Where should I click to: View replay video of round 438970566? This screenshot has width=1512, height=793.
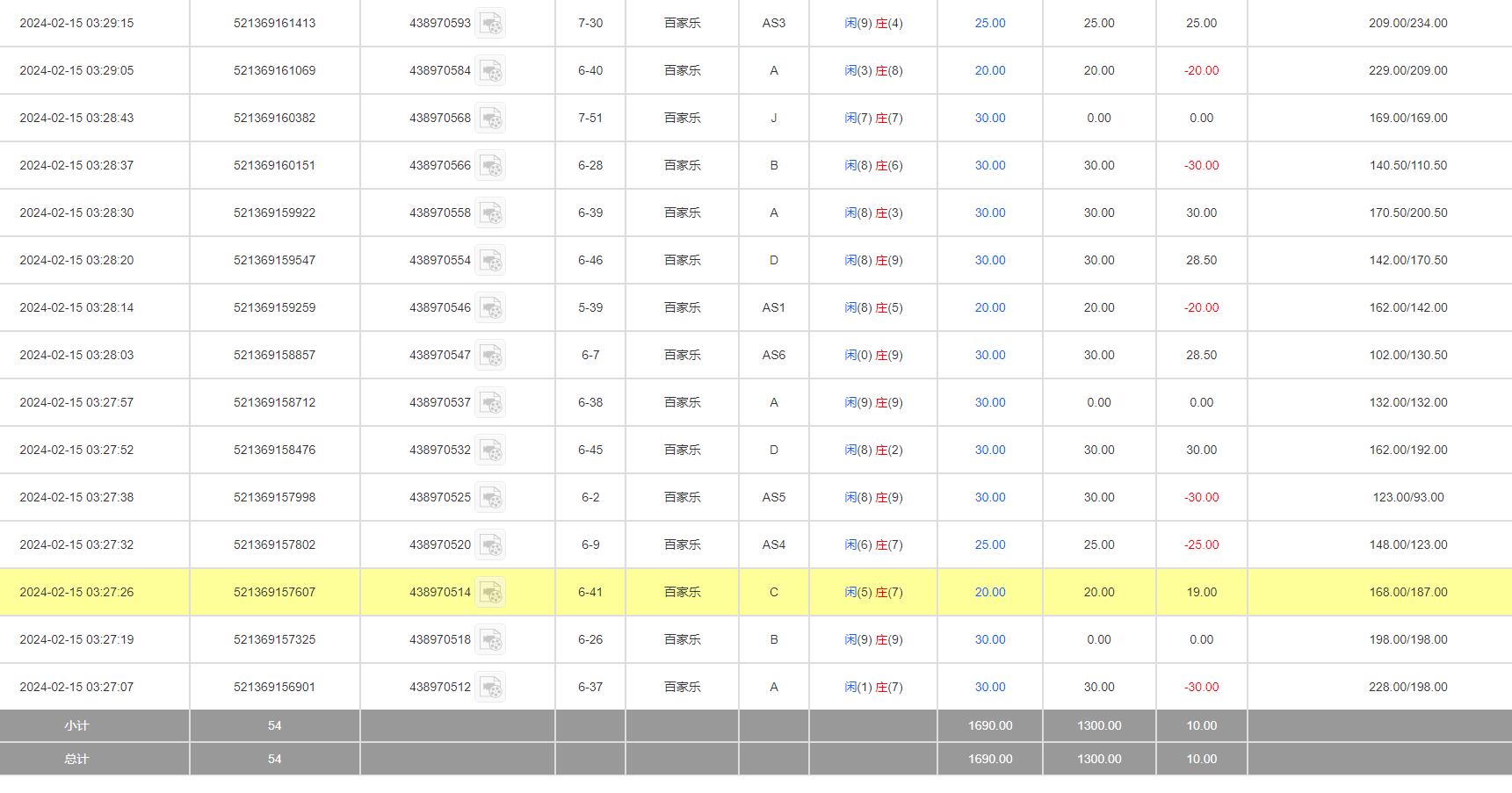click(490, 166)
